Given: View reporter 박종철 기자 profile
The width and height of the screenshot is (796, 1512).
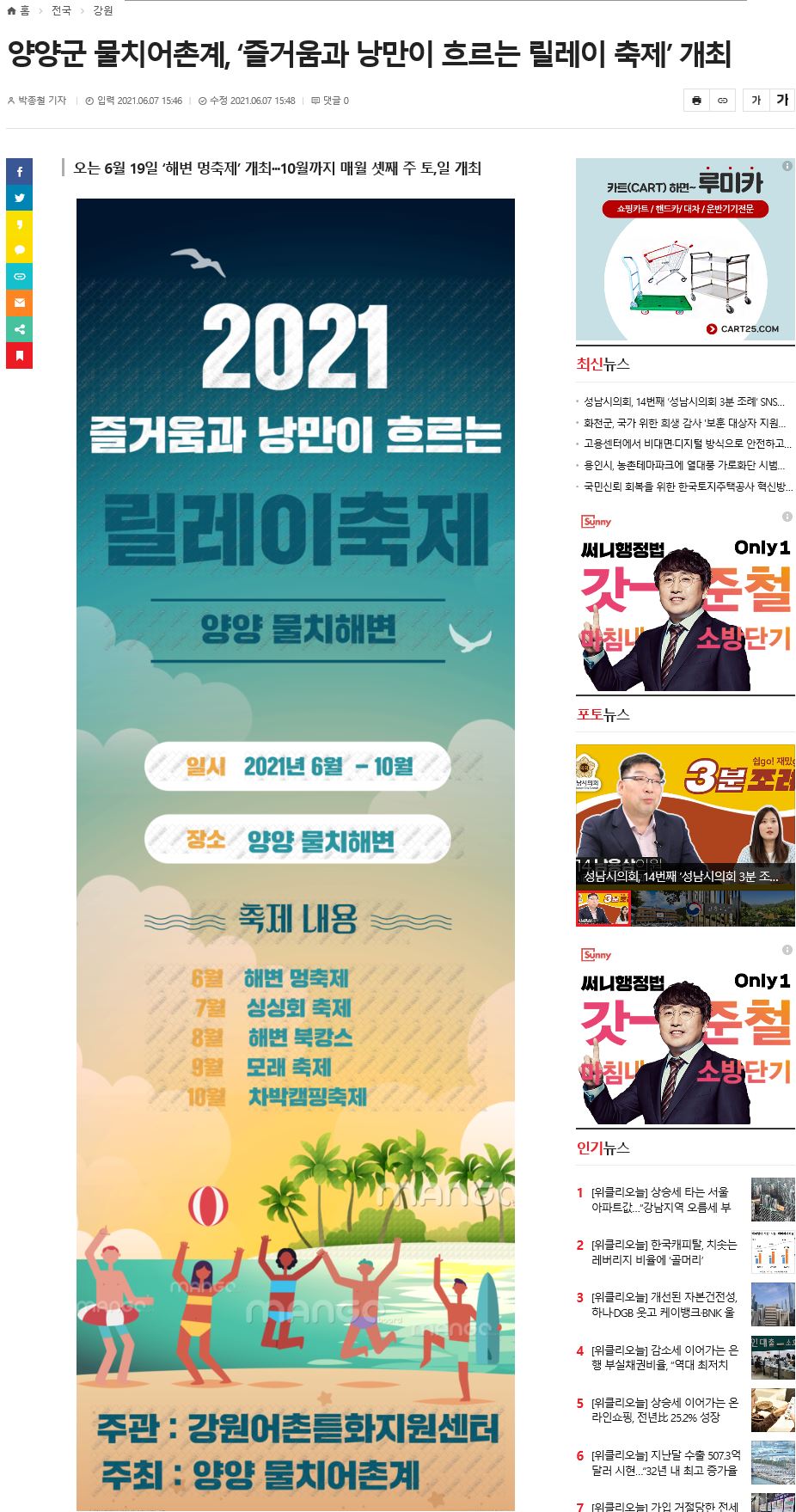Looking at the screenshot, I should (x=41, y=101).
